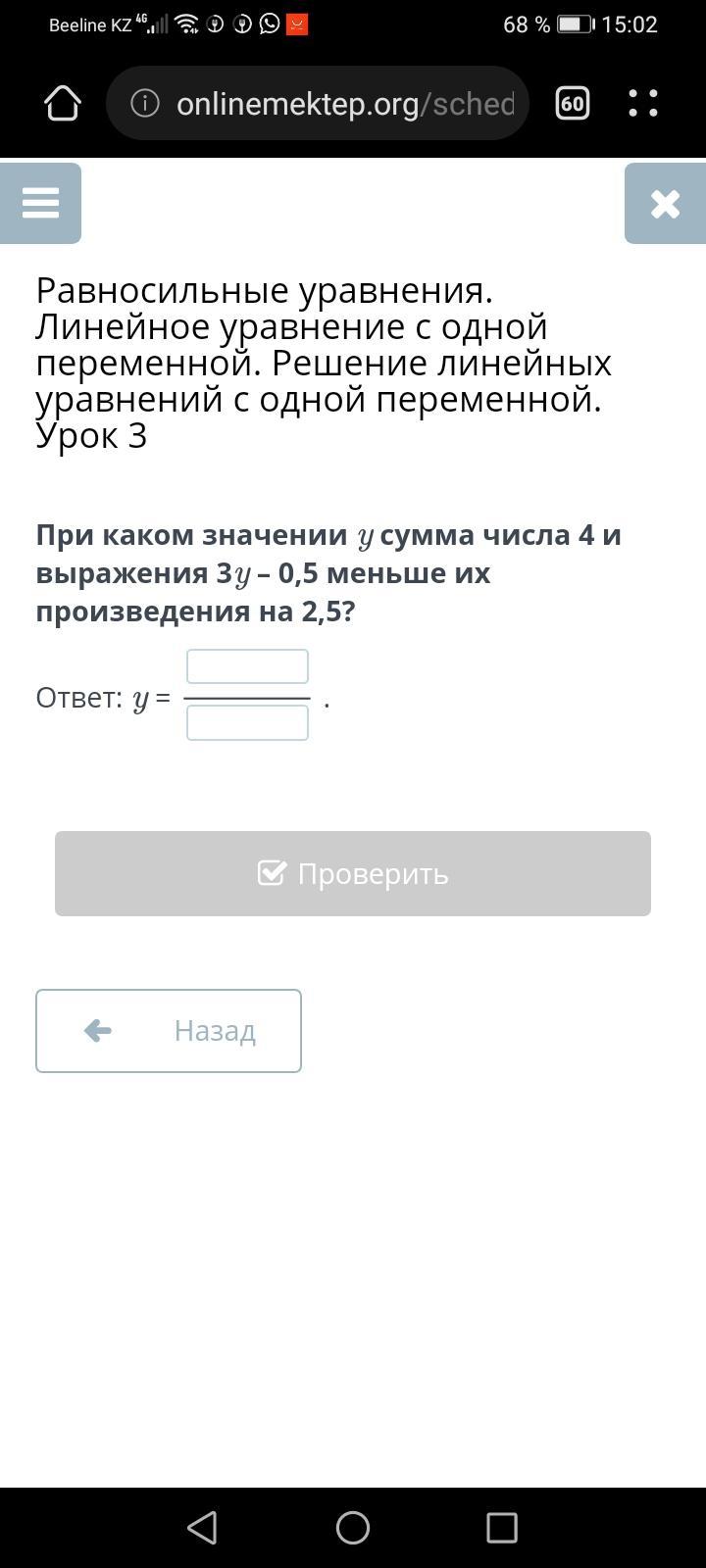Go back with the Назад button
Viewport: 706px width, 1568px height.
(x=169, y=1031)
